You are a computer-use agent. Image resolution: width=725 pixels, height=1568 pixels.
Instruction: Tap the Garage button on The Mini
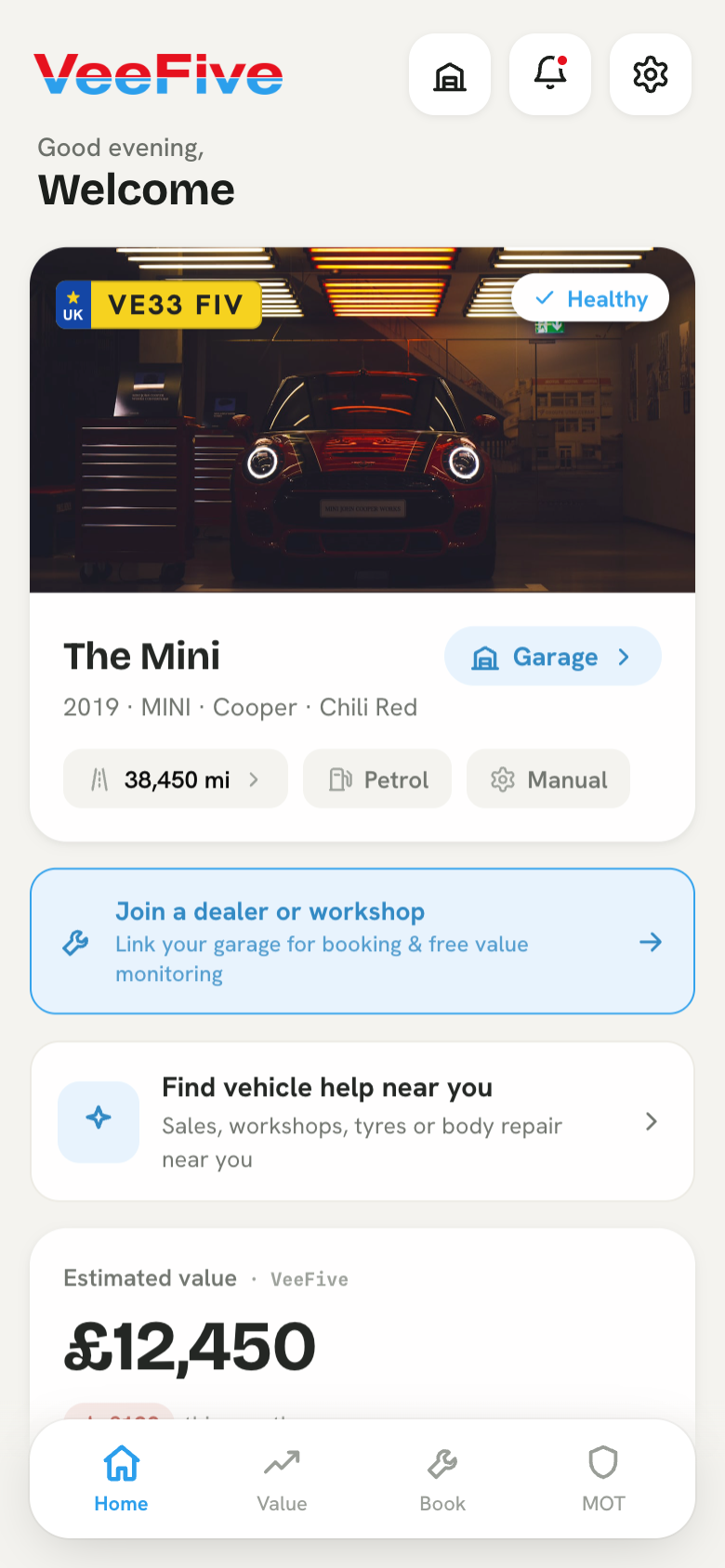tap(553, 657)
